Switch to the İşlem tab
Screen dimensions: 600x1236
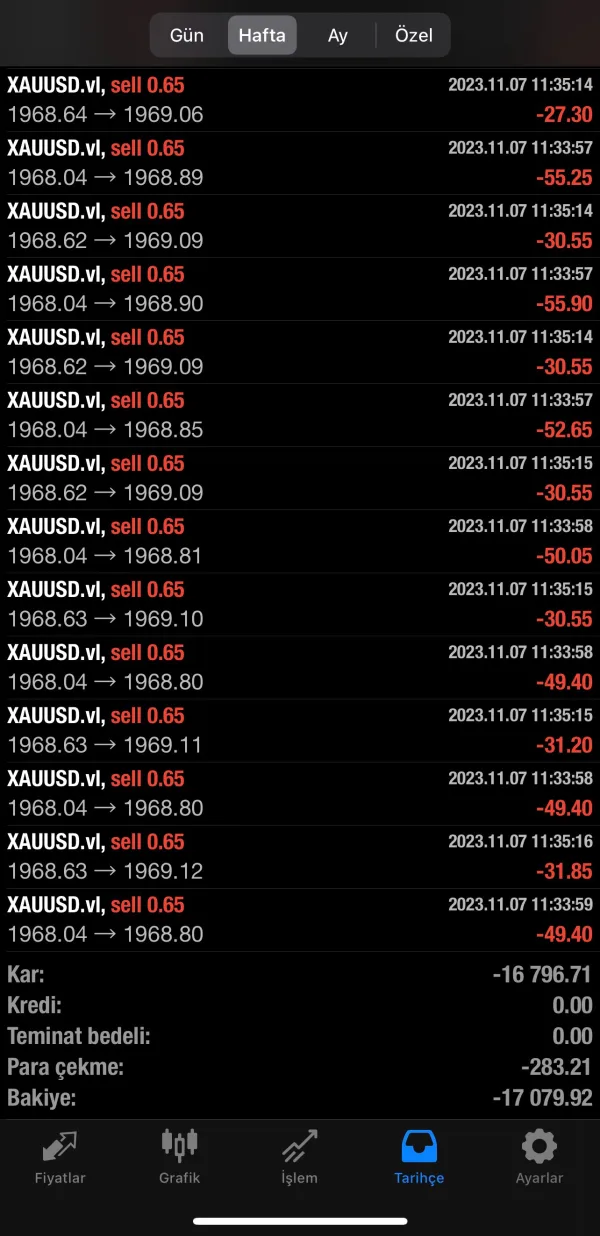click(x=299, y=1156)
